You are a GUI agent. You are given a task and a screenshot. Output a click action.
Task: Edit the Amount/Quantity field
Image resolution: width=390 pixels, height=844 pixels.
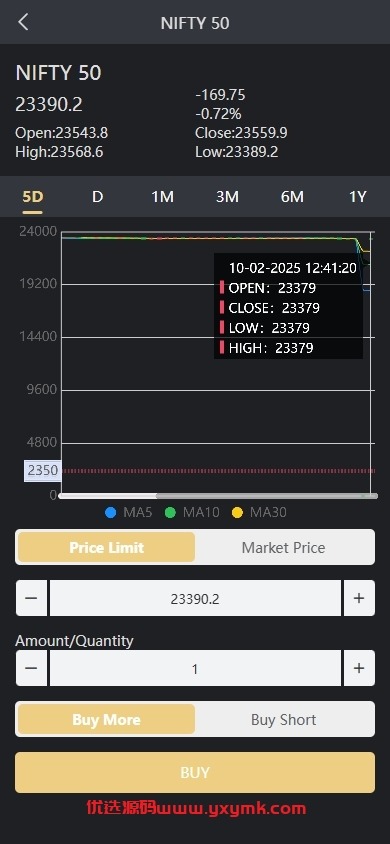(x=195, y=668)
